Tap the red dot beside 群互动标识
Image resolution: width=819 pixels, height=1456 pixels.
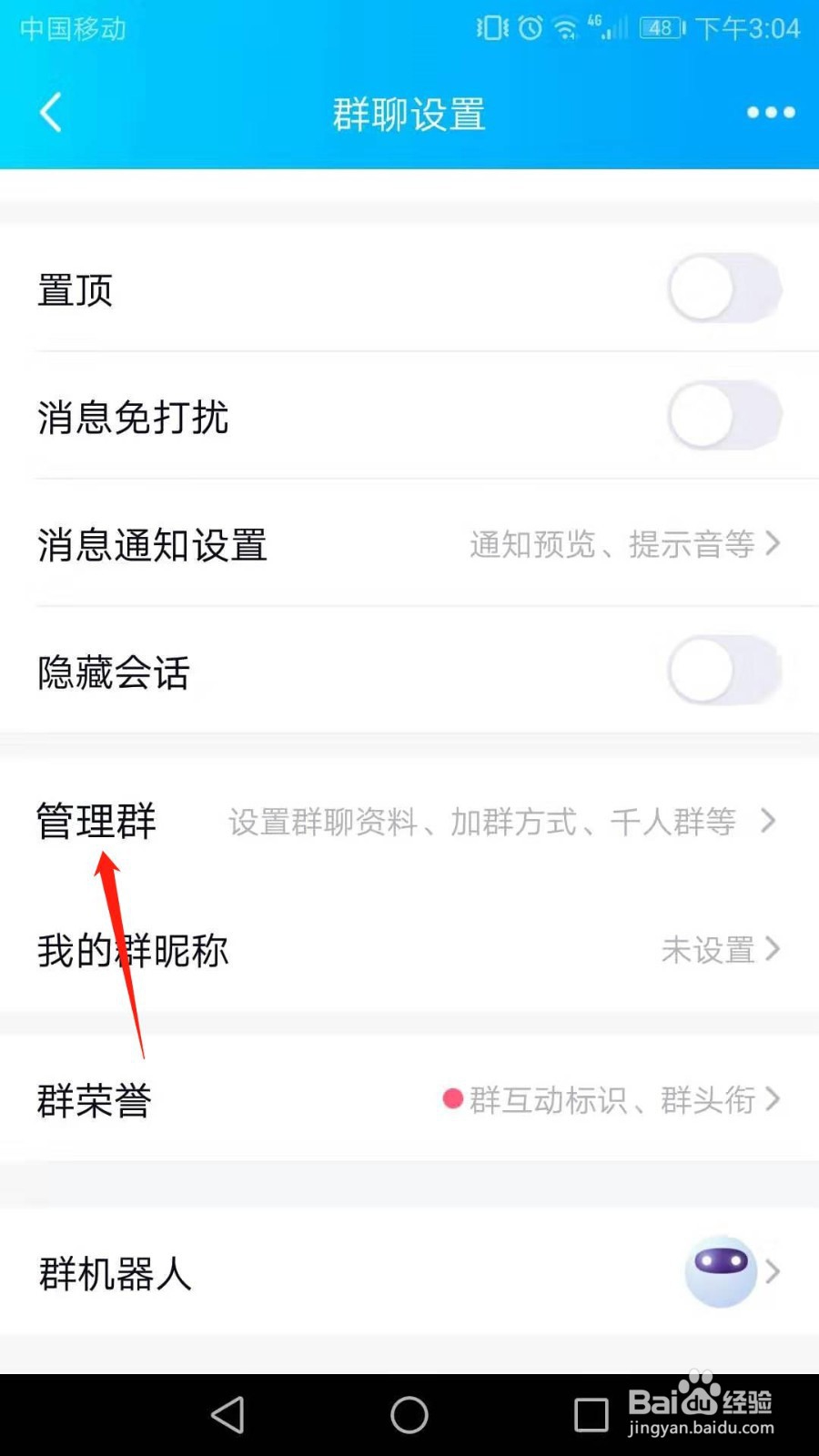coord(452,1100)
